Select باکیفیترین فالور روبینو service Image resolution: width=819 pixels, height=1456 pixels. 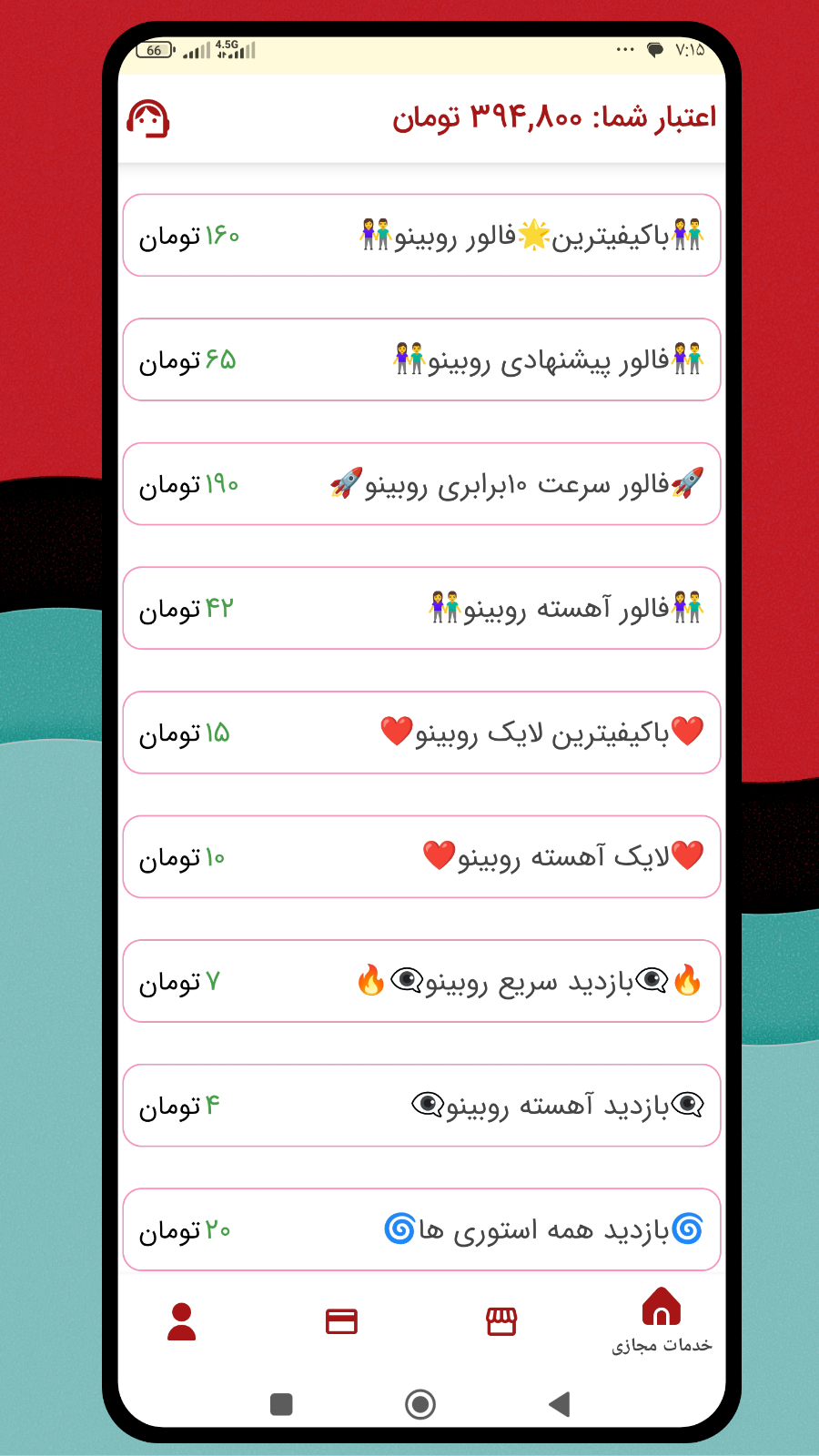click(x=421, y=236)
